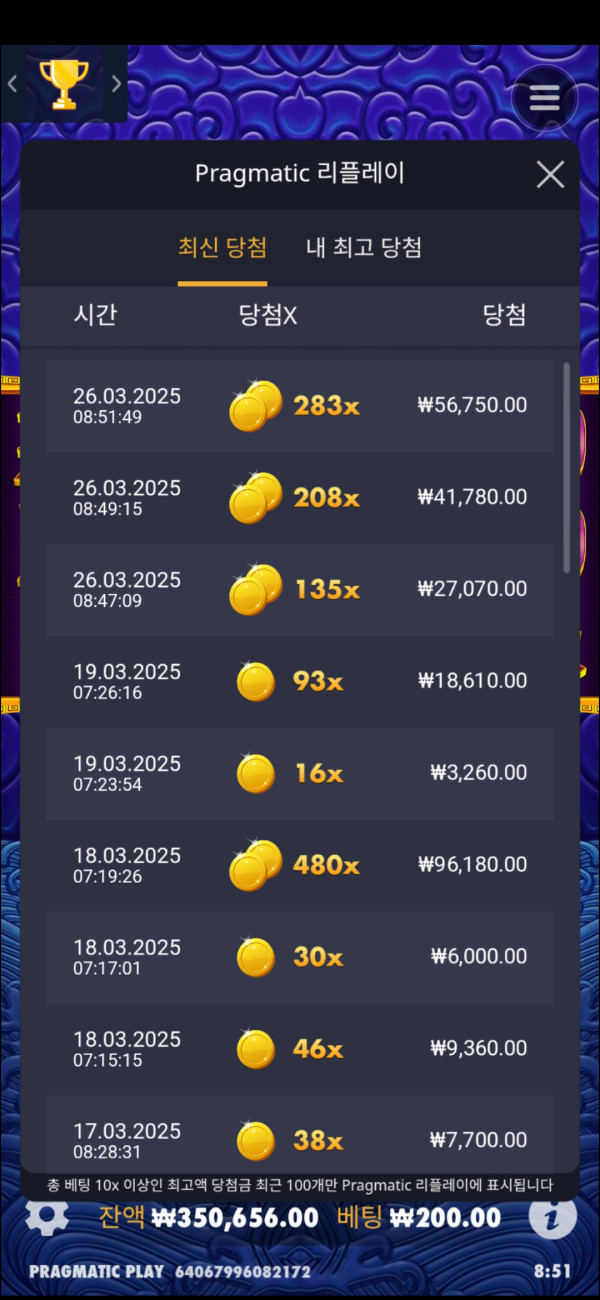Select the 30x win replay

coord(300,958)
